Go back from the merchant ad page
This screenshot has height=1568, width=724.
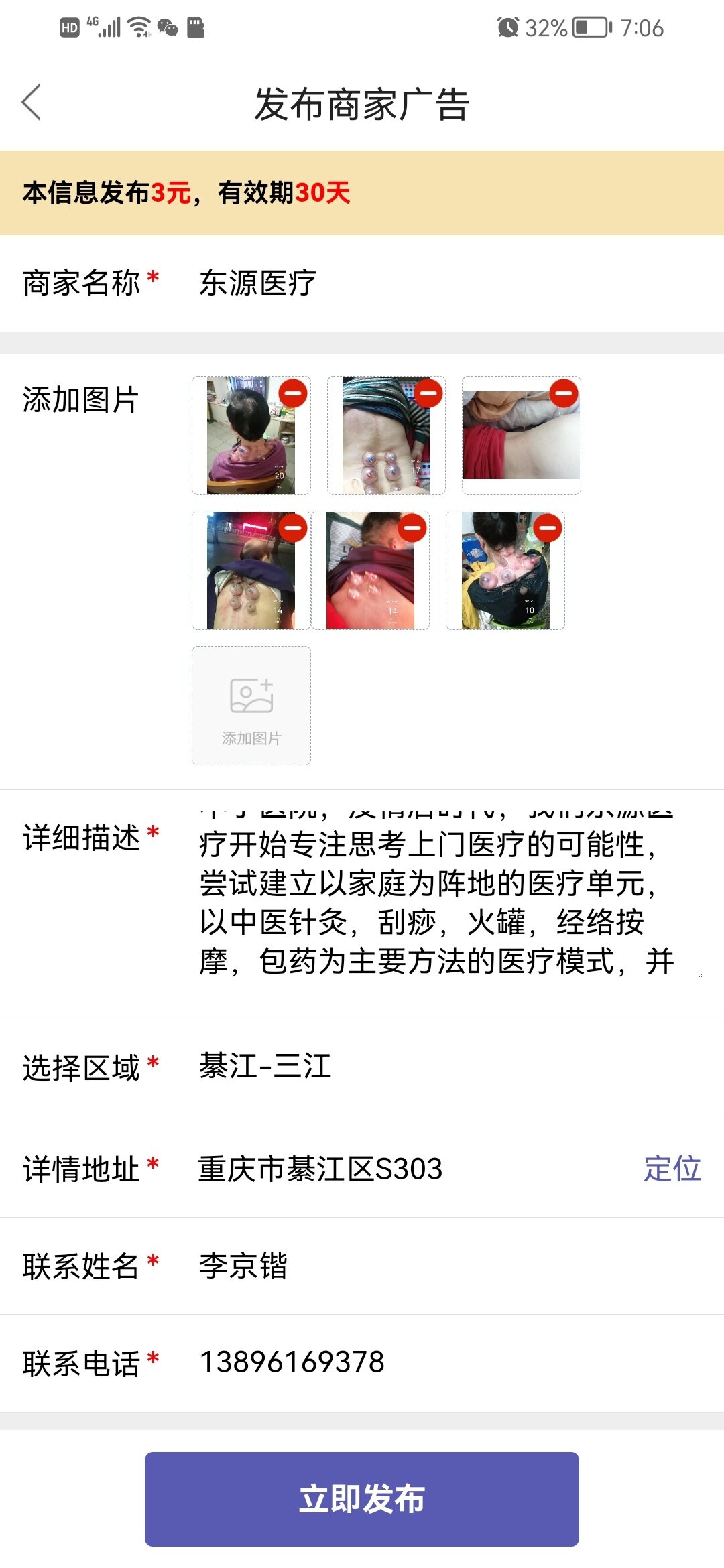32,103
